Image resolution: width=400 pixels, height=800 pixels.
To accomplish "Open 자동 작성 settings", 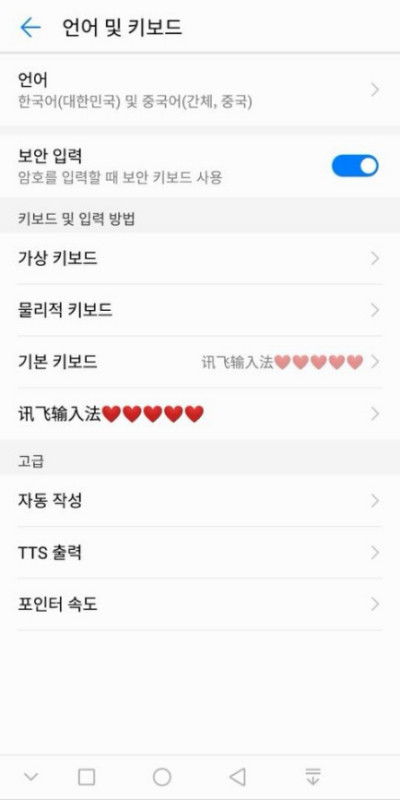I will point(200,501).
